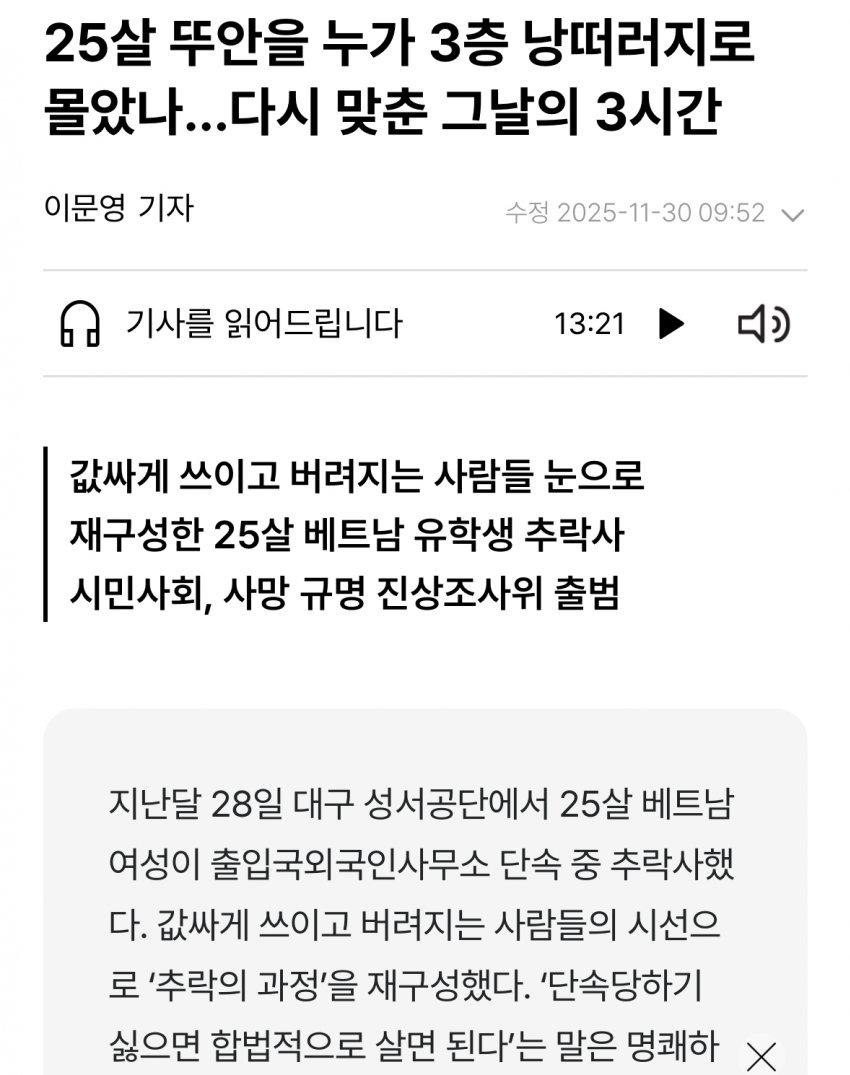Image resolution: width=850 pixels, height=1075 pixels.
Task: Expand the edited date chevron
Action: [x=792, y=215]
